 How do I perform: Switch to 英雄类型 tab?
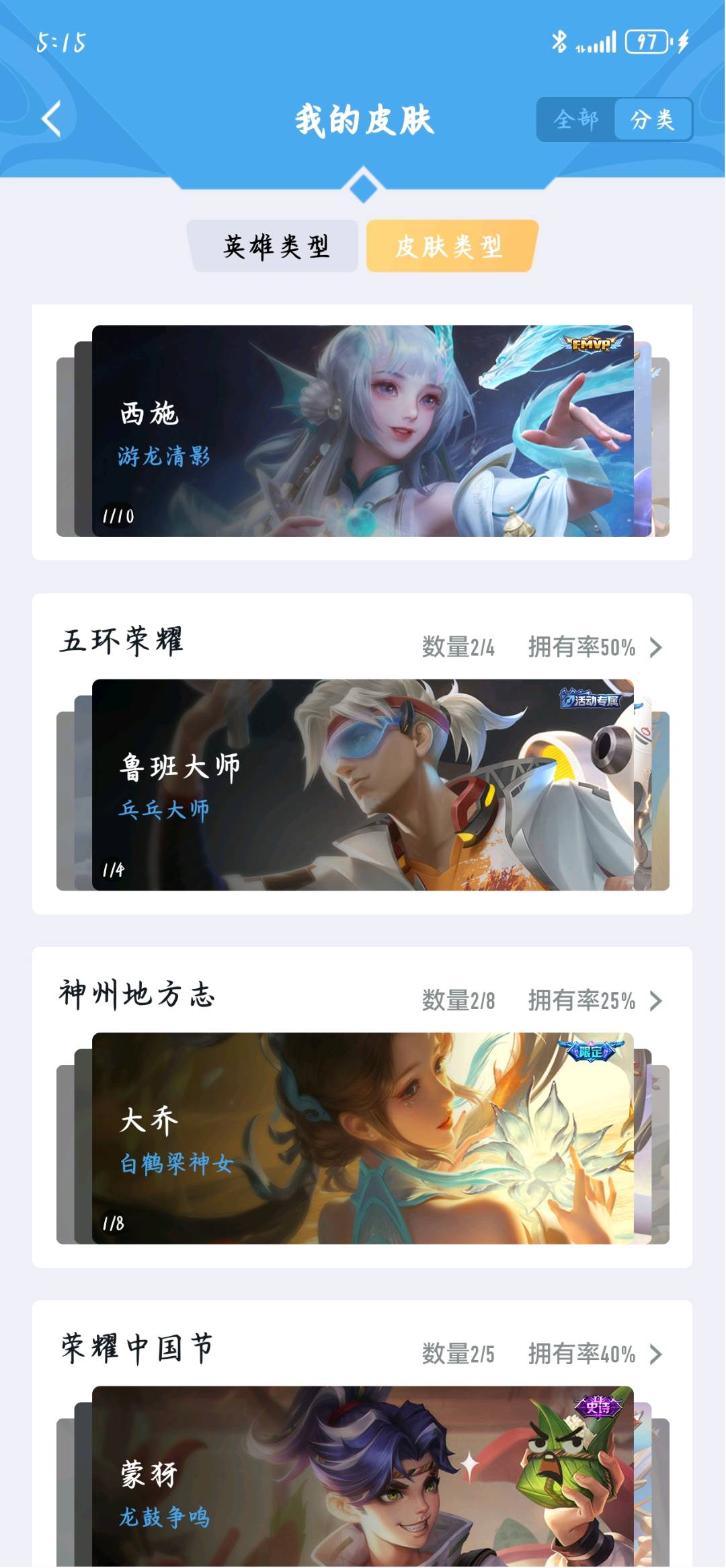[276, 246]
